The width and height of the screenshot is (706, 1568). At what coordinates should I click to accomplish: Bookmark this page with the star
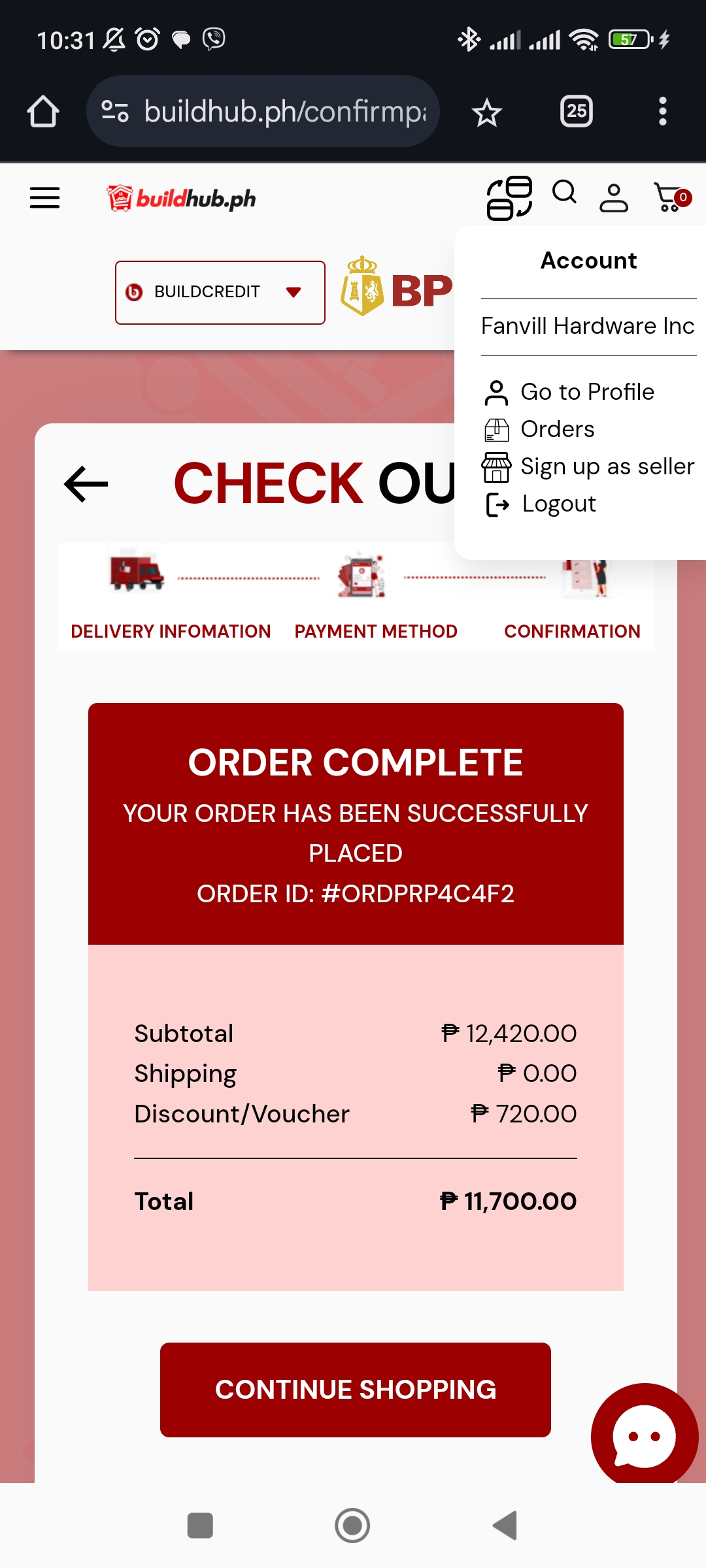pyautogui.click(x=487, y=113)
